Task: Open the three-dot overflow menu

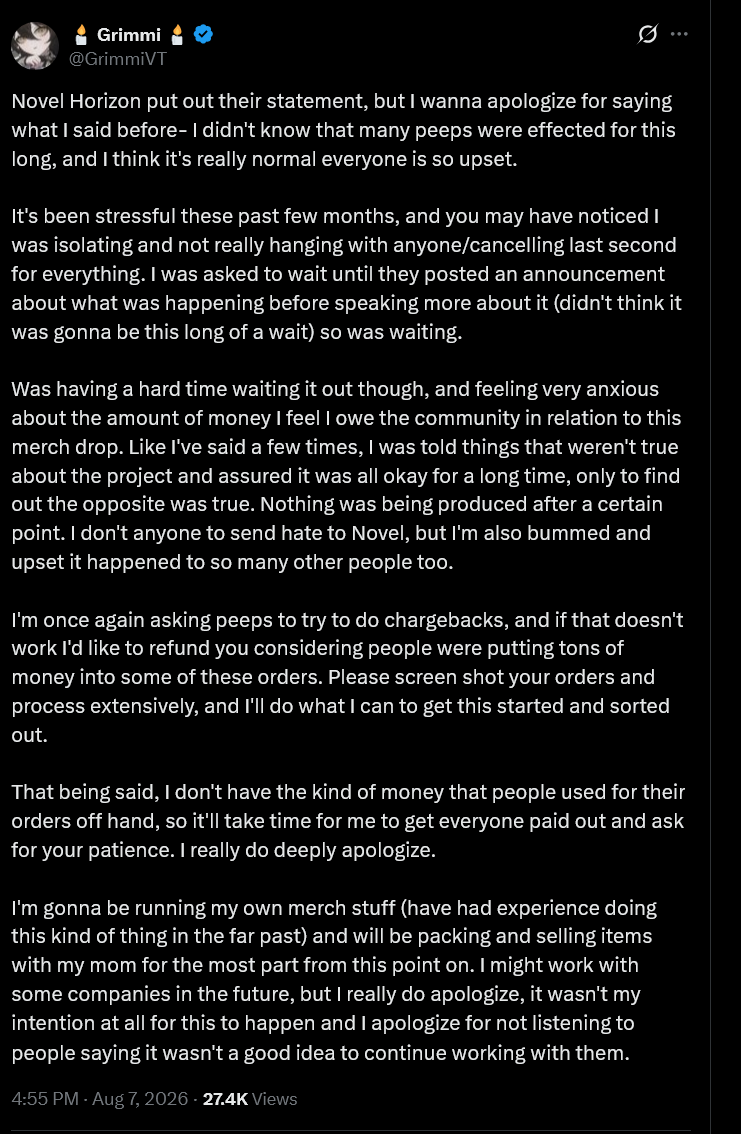Action: point(679,34)
